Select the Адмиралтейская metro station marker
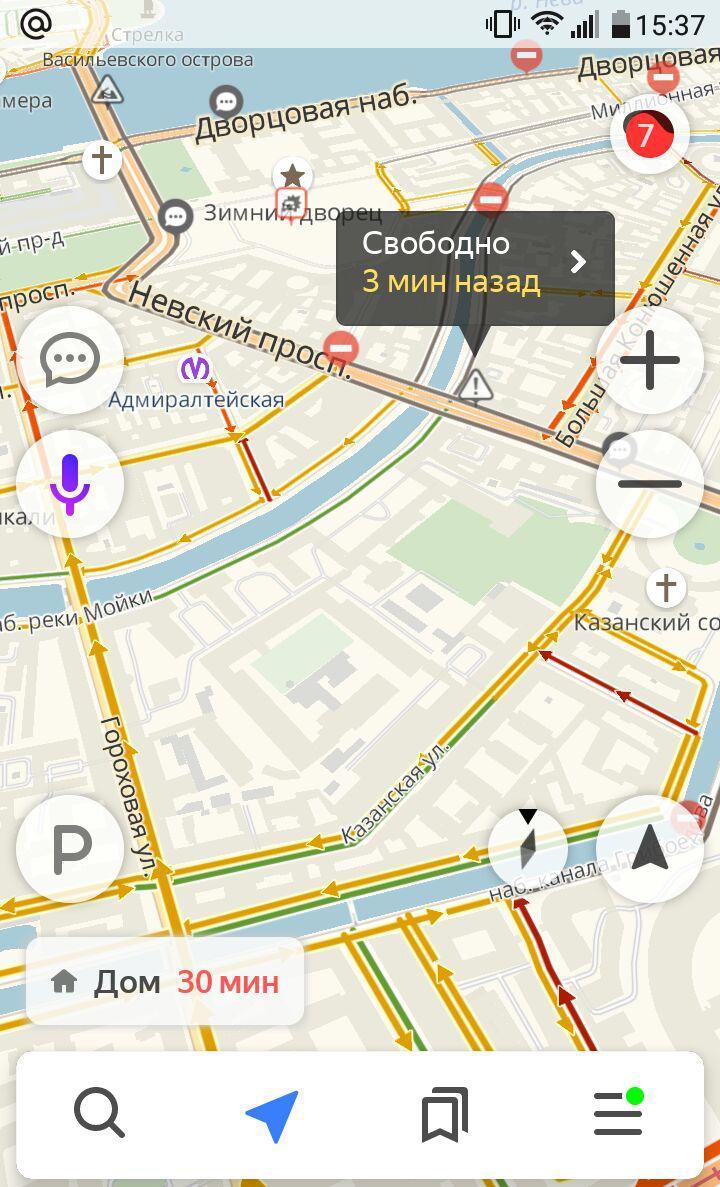720x1187 pixels. pyautogui.click(x=196, y=369)
